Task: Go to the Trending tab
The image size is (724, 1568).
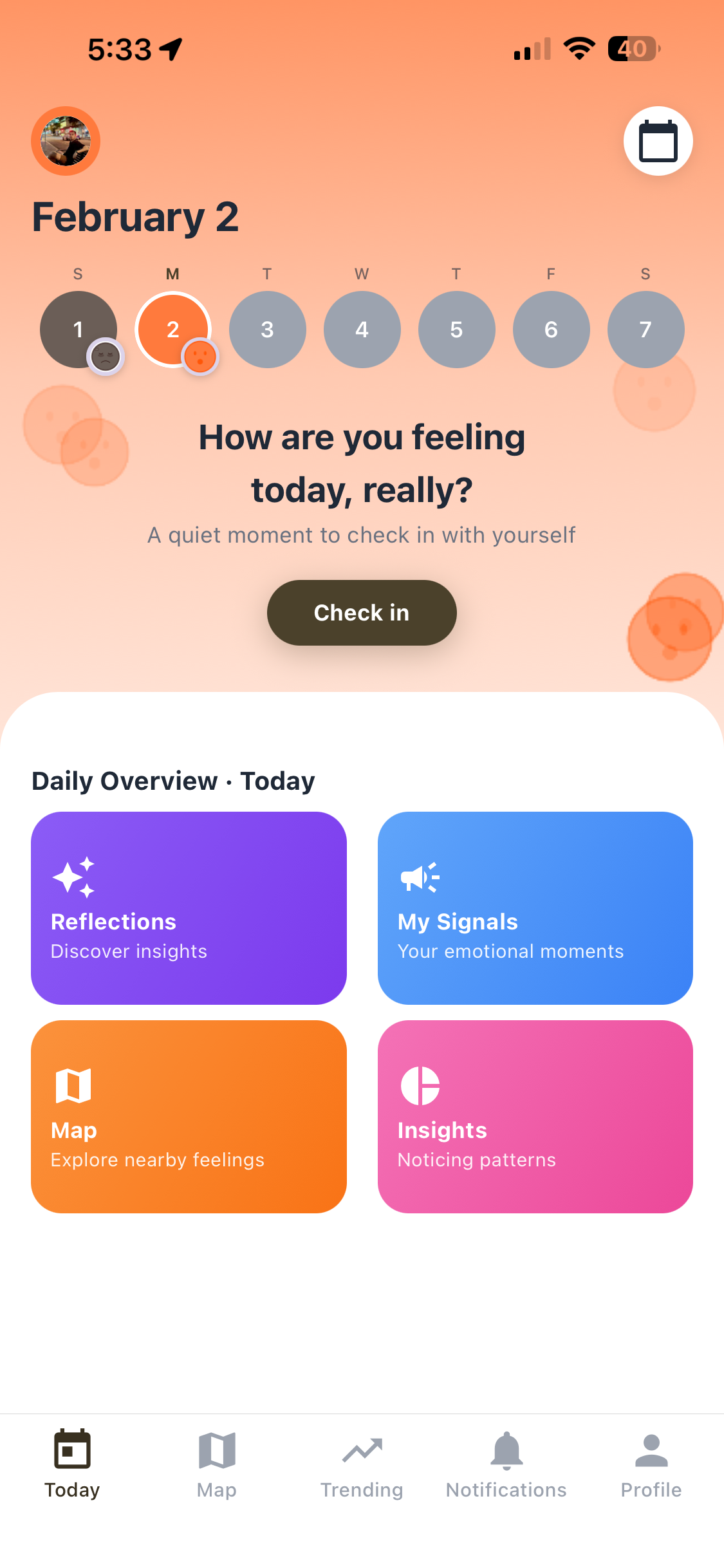Action: pyautogui.click(x=362, y=1465)
